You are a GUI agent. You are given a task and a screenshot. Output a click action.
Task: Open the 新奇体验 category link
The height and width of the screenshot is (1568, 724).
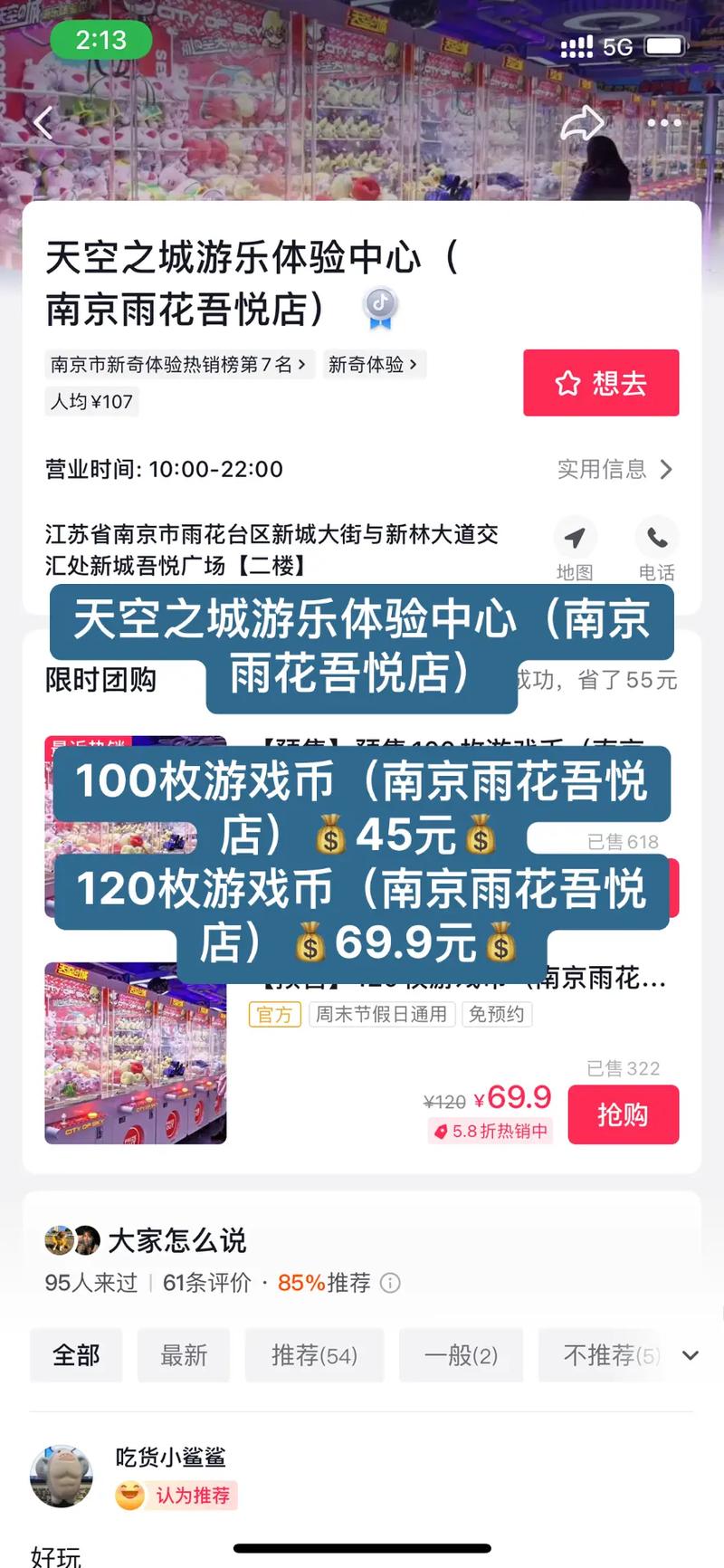pos(374,365)
